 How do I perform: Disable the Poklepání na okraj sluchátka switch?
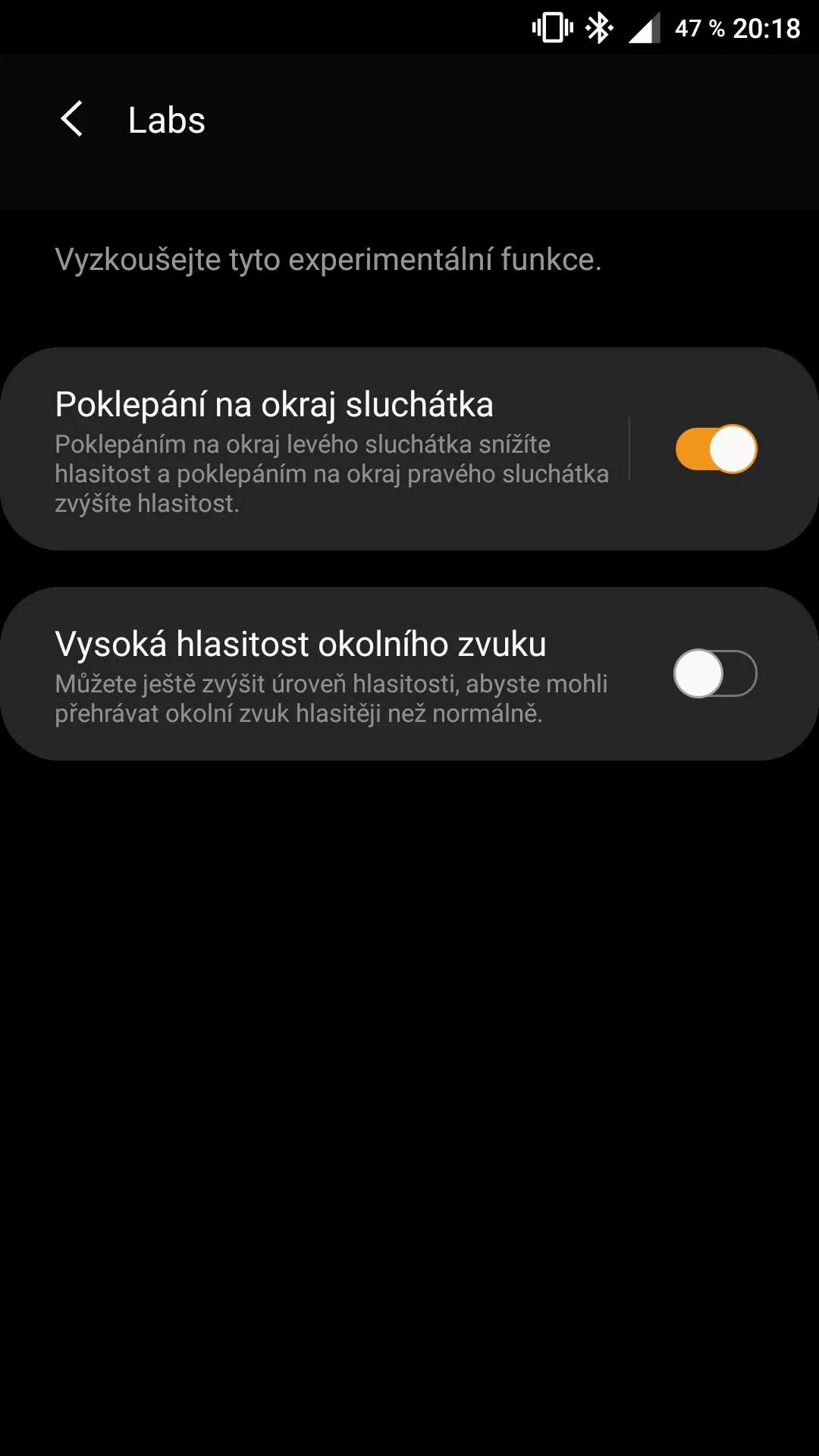coord(716,449)
